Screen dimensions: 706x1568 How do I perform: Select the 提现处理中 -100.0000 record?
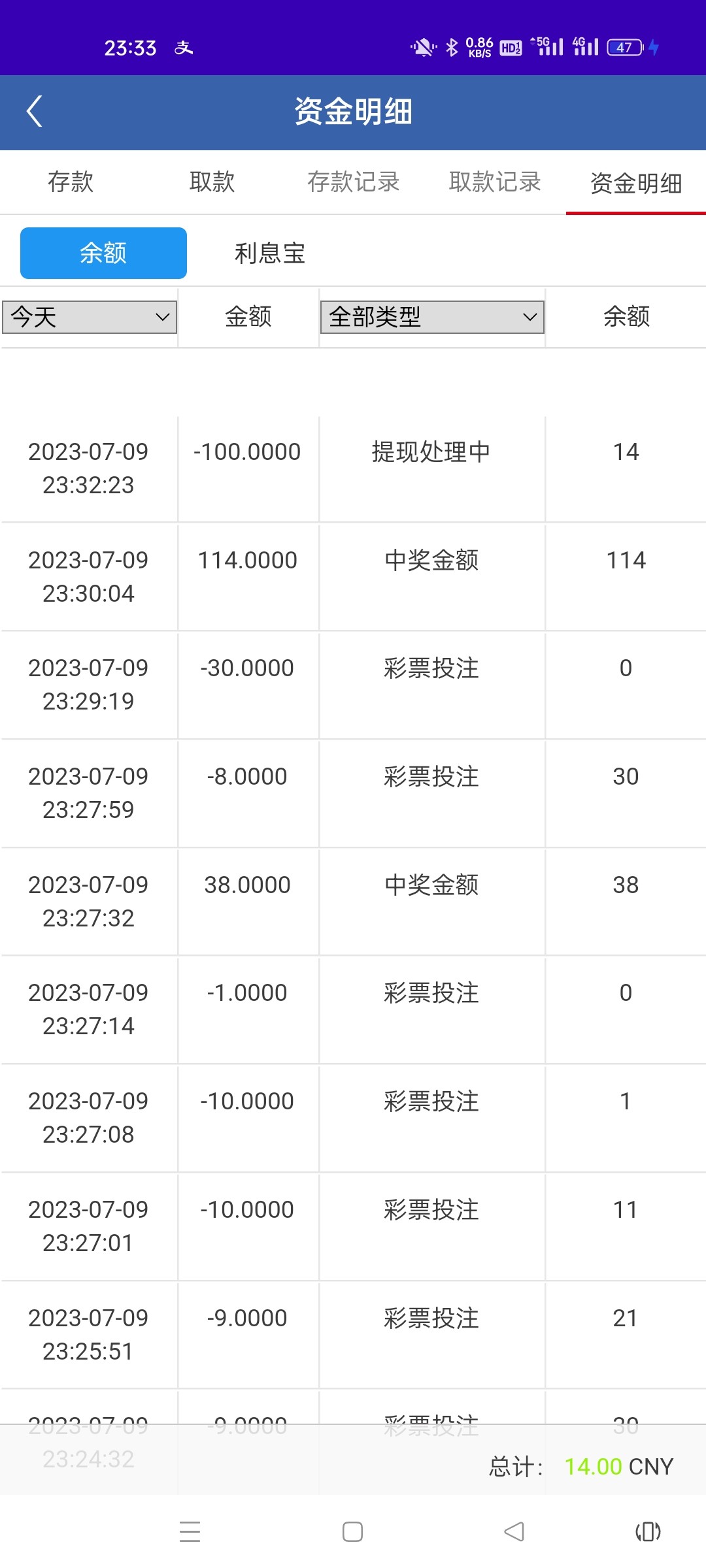point(353,467)
